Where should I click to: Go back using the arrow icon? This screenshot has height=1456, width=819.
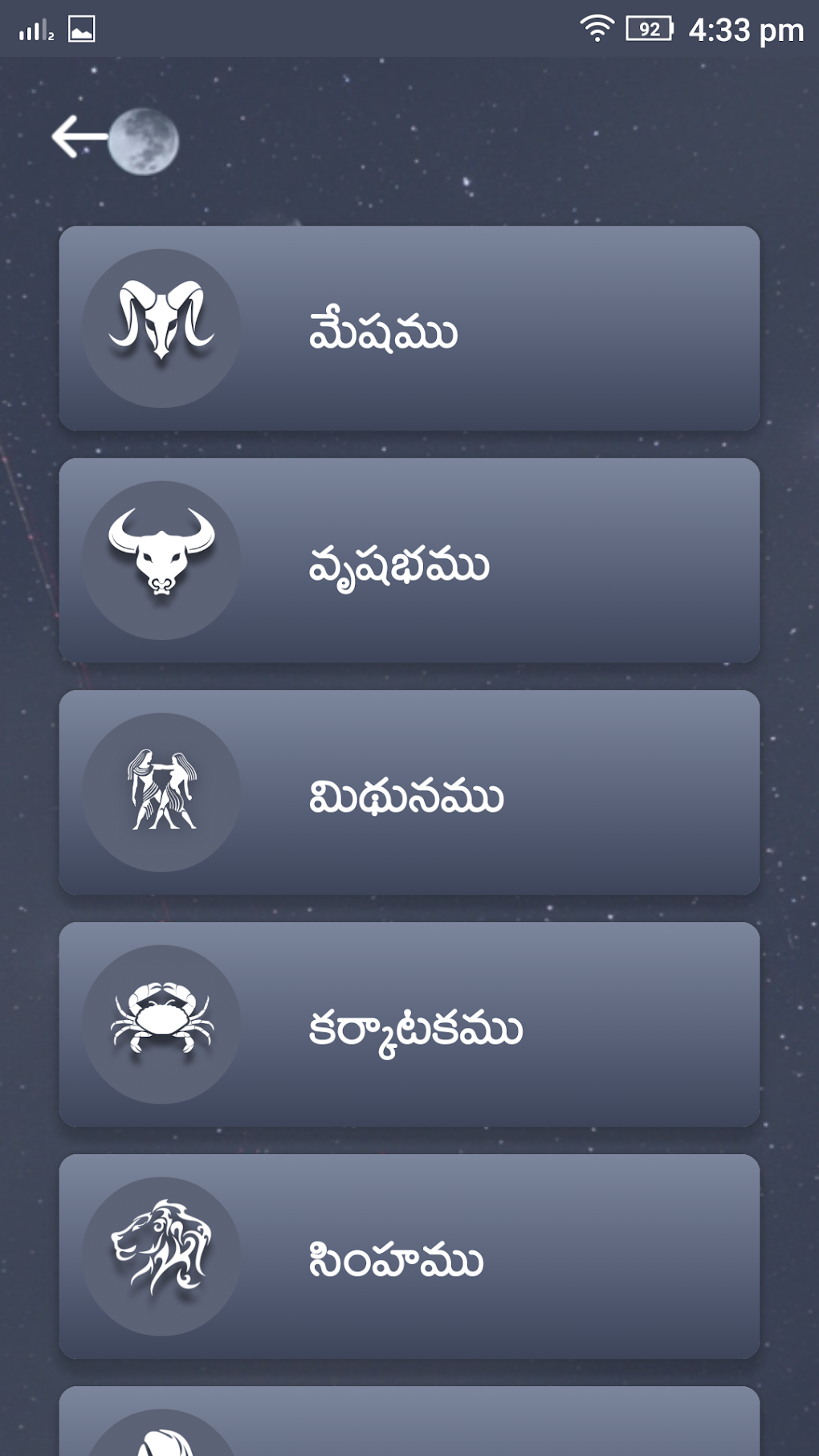[79, 137]
